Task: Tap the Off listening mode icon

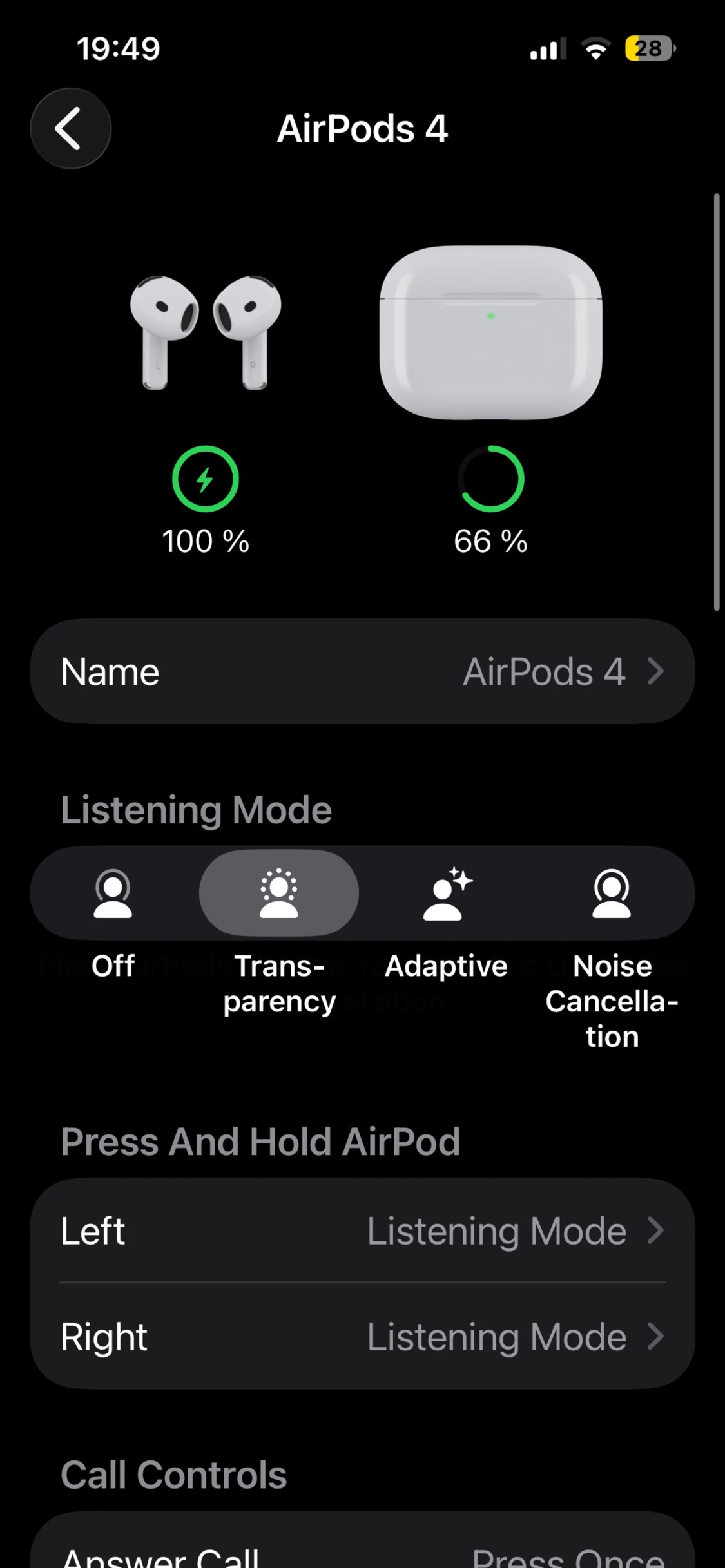Action: coord(113,892)
